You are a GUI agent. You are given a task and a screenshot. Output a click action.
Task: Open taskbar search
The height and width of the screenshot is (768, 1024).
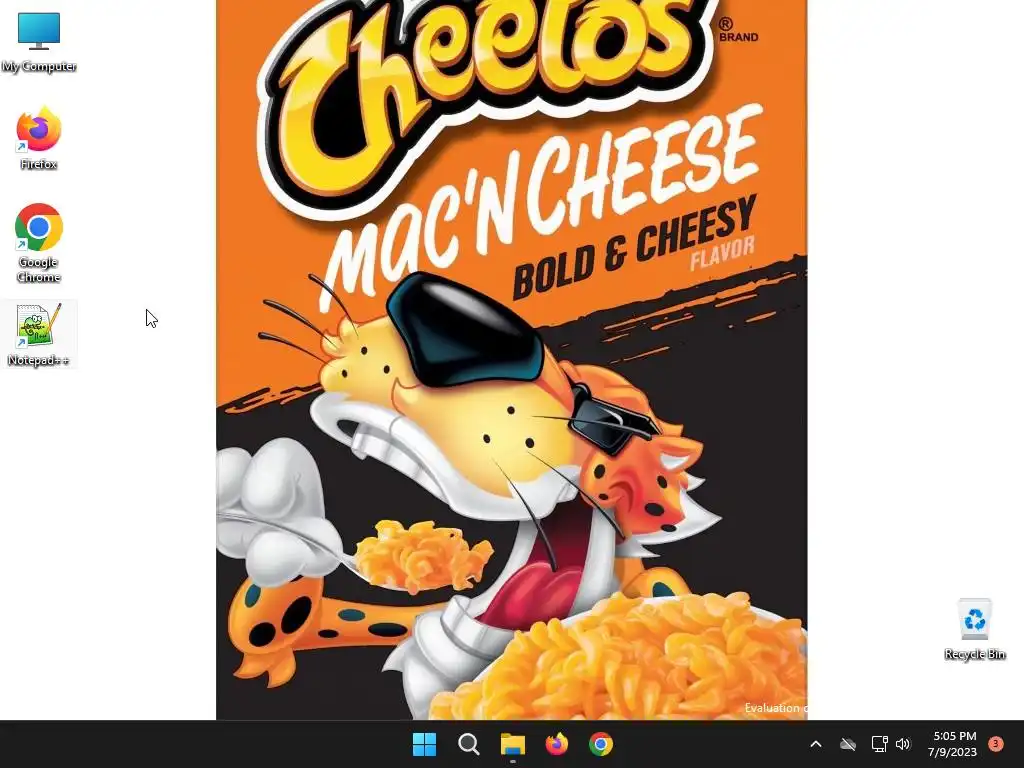point(468,744)
